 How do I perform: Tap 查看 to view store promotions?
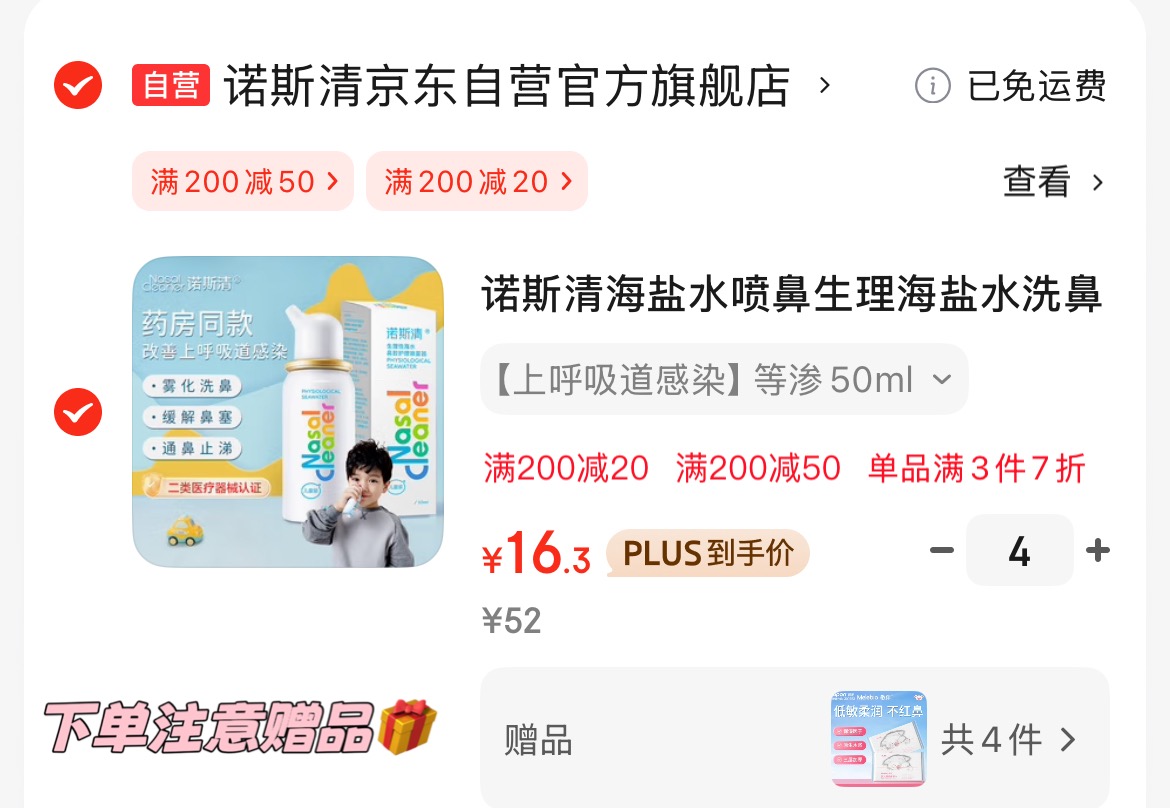tap(1053, 182)
